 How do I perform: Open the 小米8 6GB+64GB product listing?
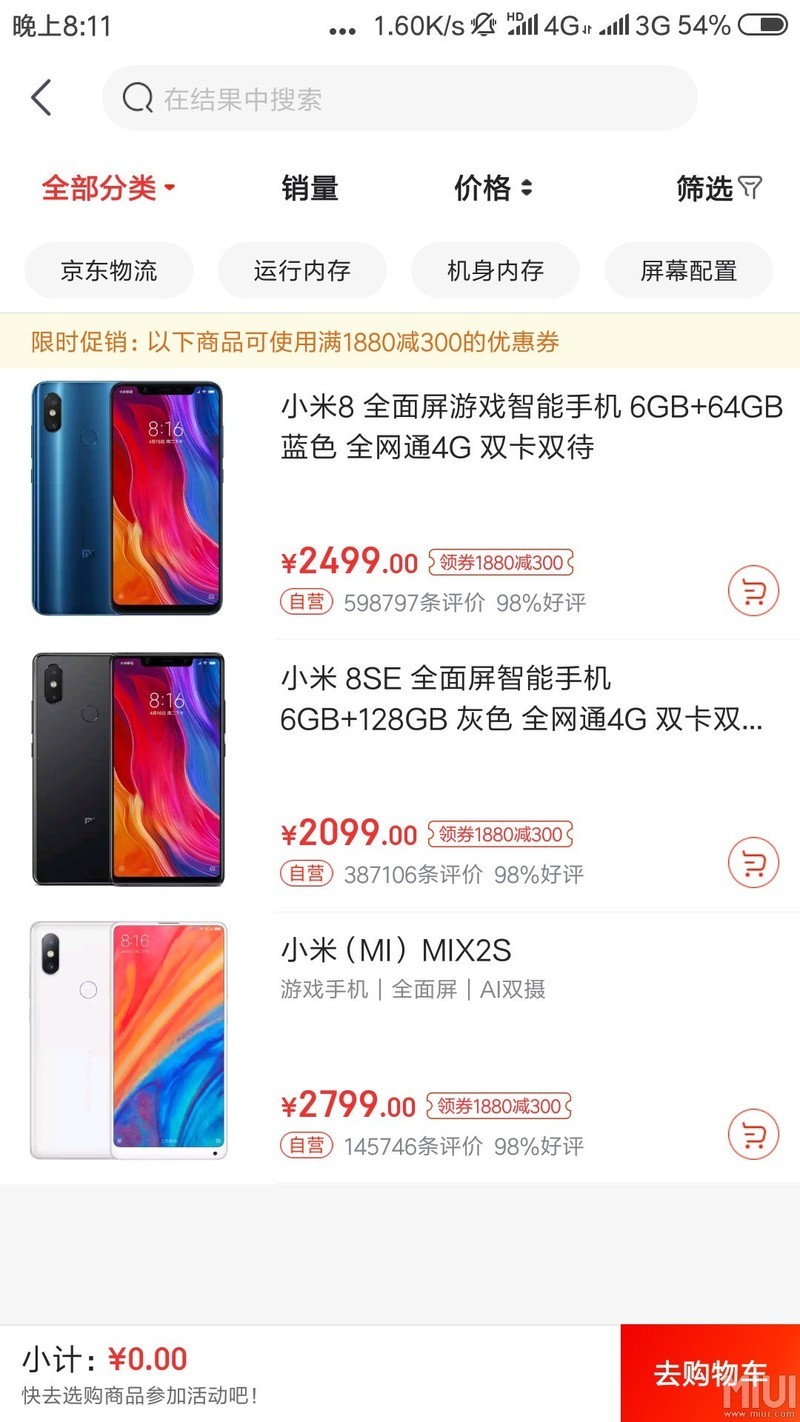point(530,426)
